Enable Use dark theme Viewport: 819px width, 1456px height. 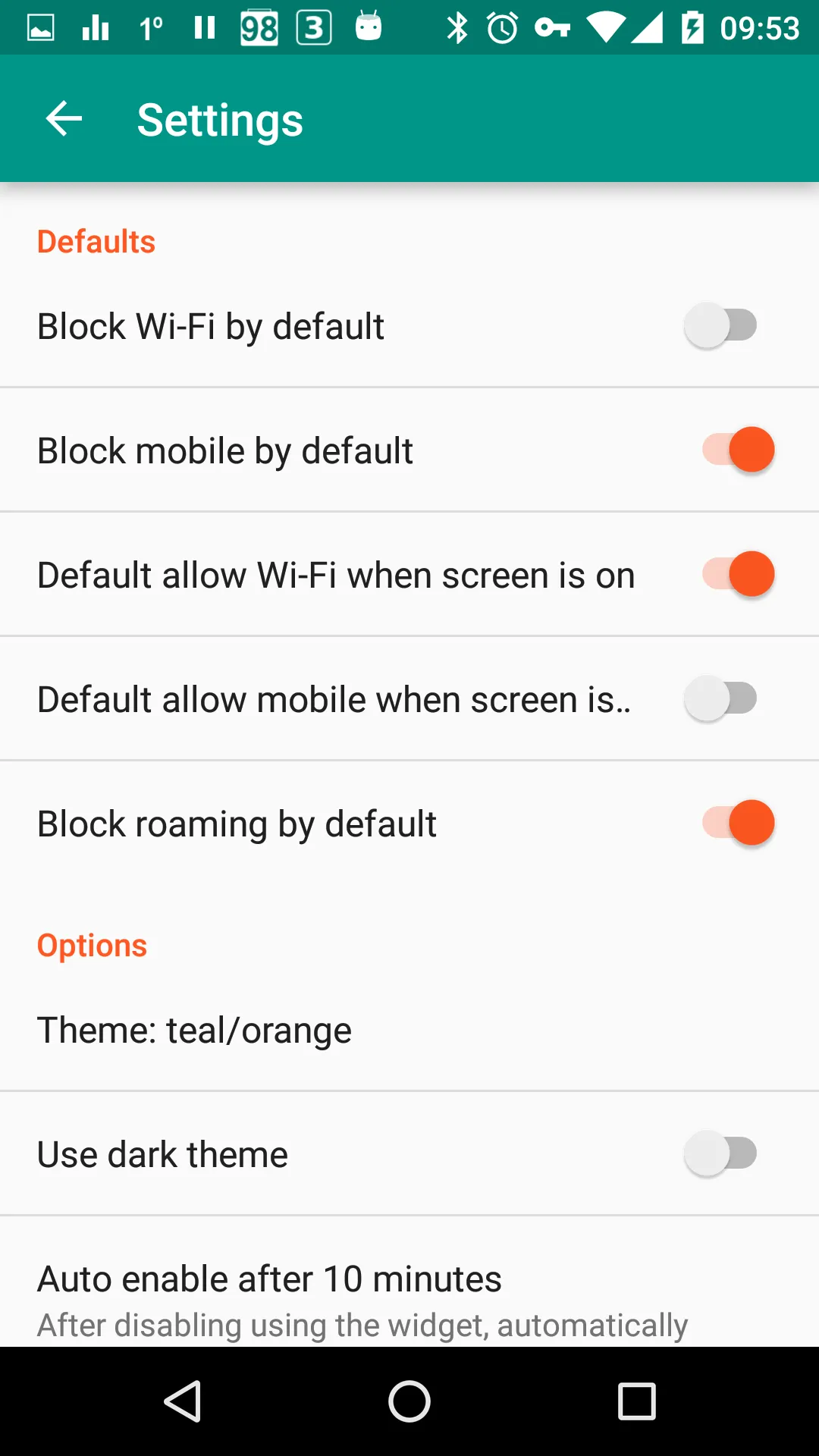click(x=721, y=1153)
